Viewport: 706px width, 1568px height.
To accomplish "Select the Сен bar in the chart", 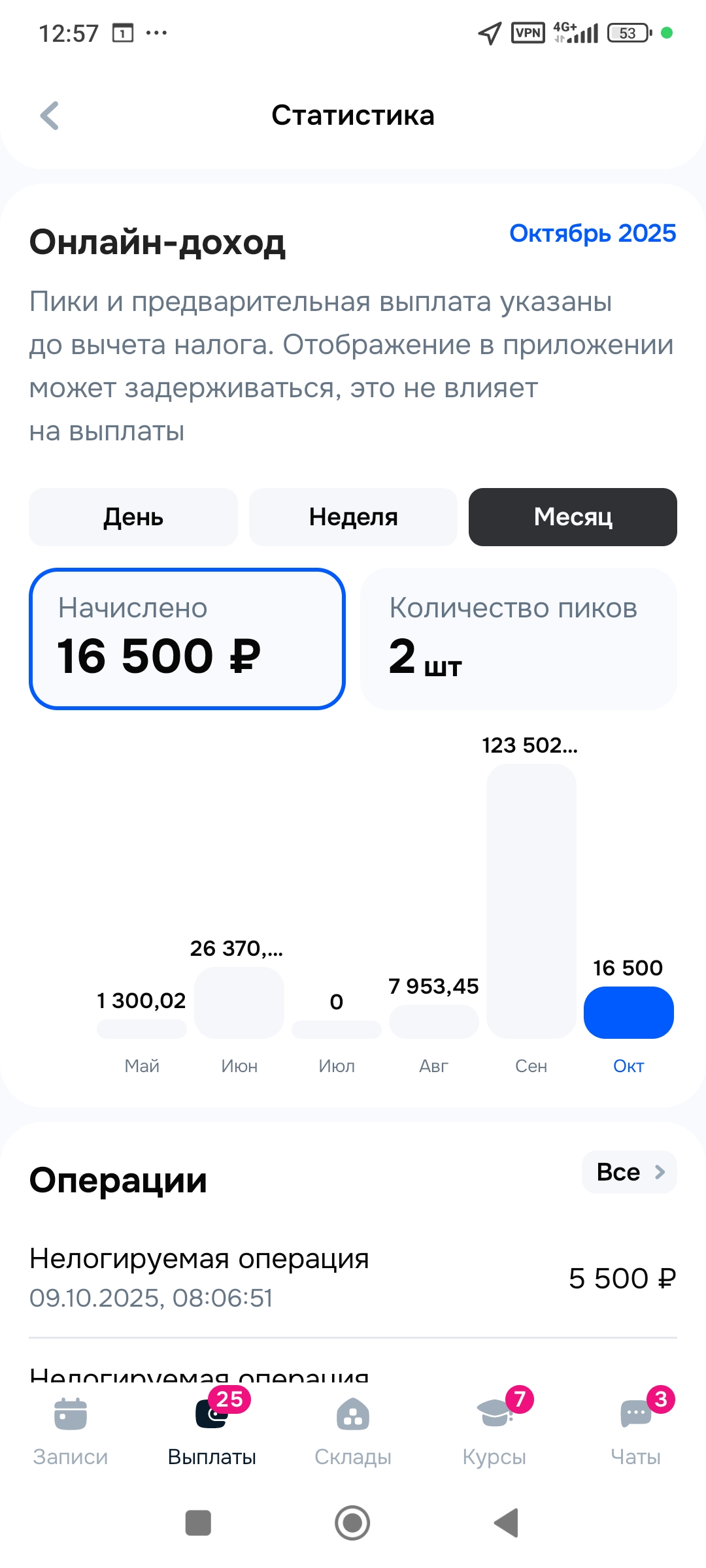I will tap(531, 902).
